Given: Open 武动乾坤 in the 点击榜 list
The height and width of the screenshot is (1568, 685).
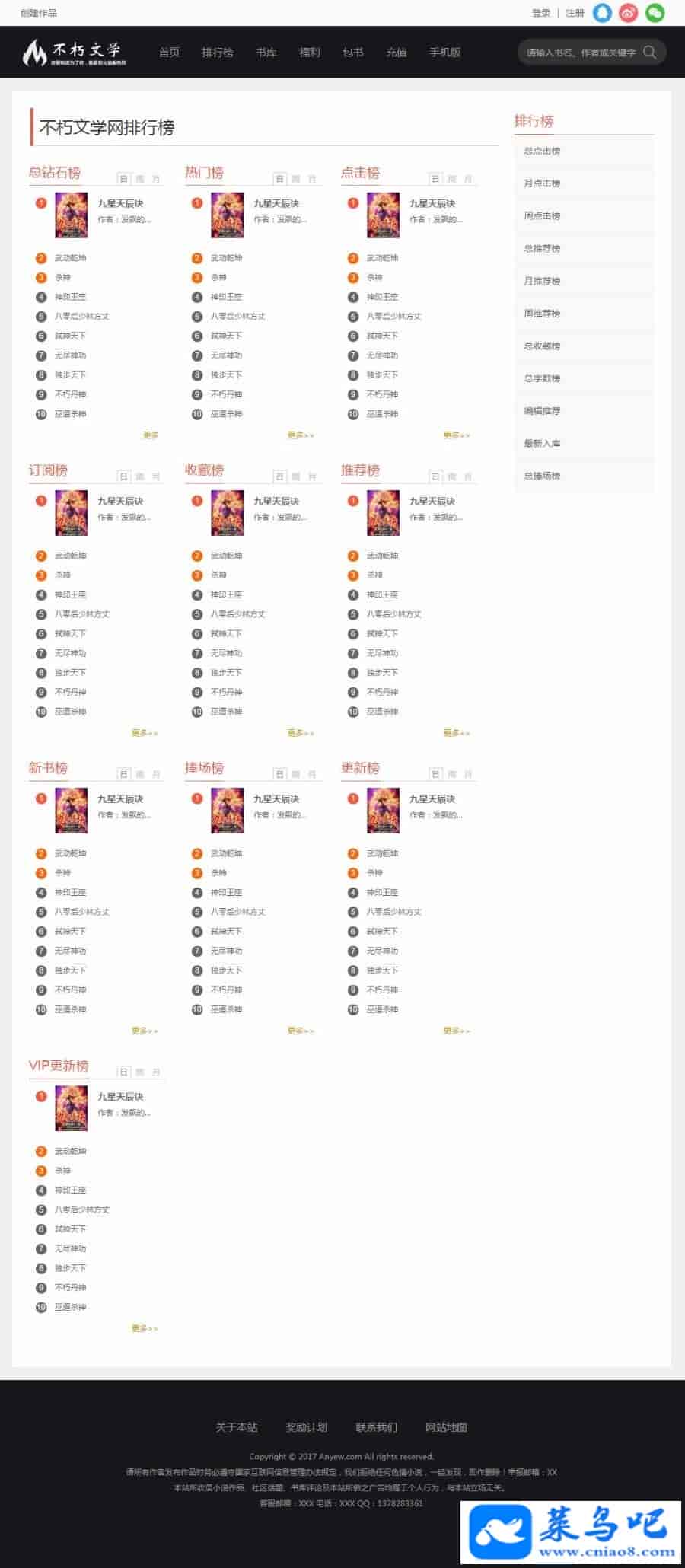Looking at the screenshot, I should click(x=382, y=258).
